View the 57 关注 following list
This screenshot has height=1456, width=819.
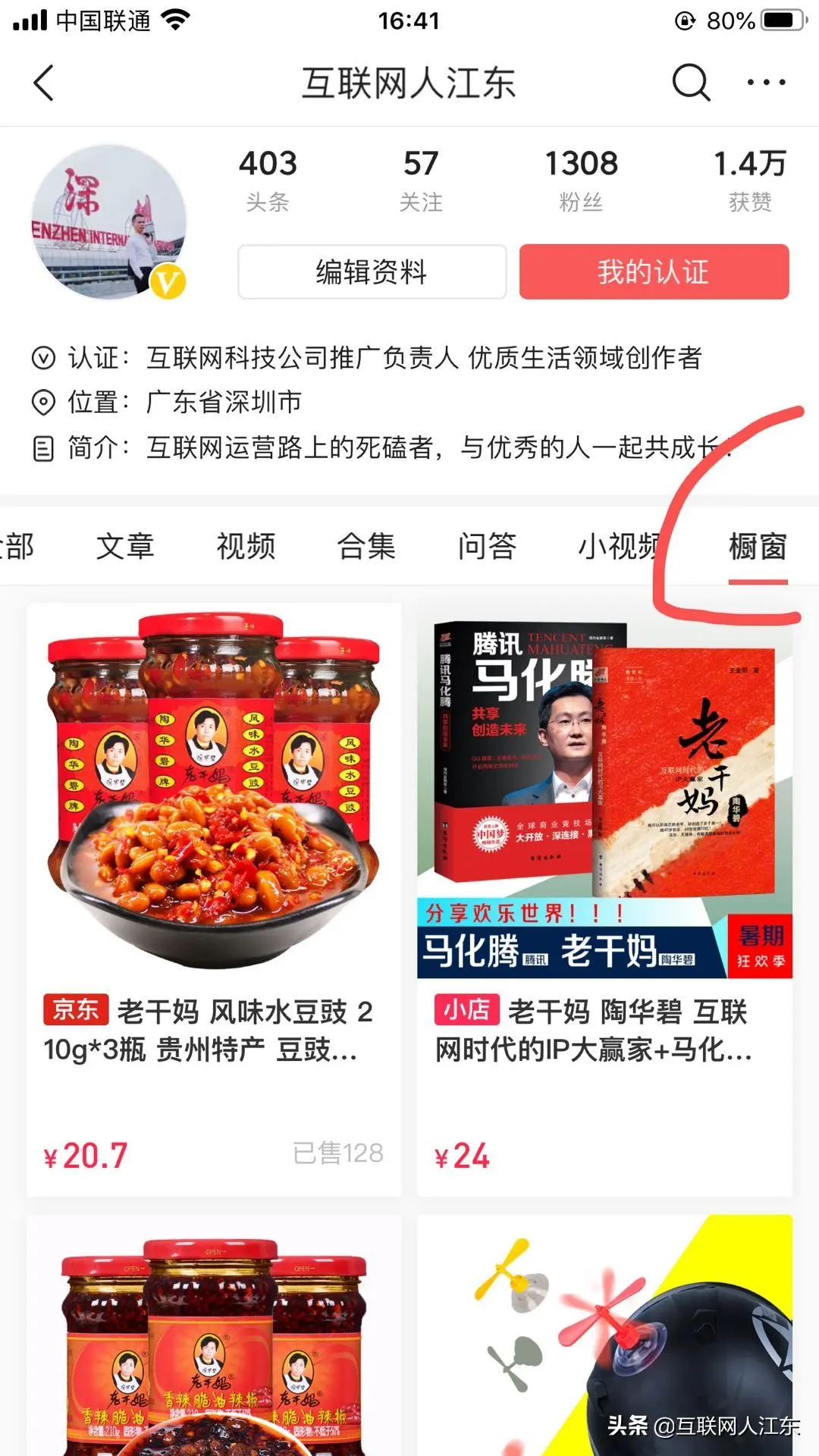[421, 180]
